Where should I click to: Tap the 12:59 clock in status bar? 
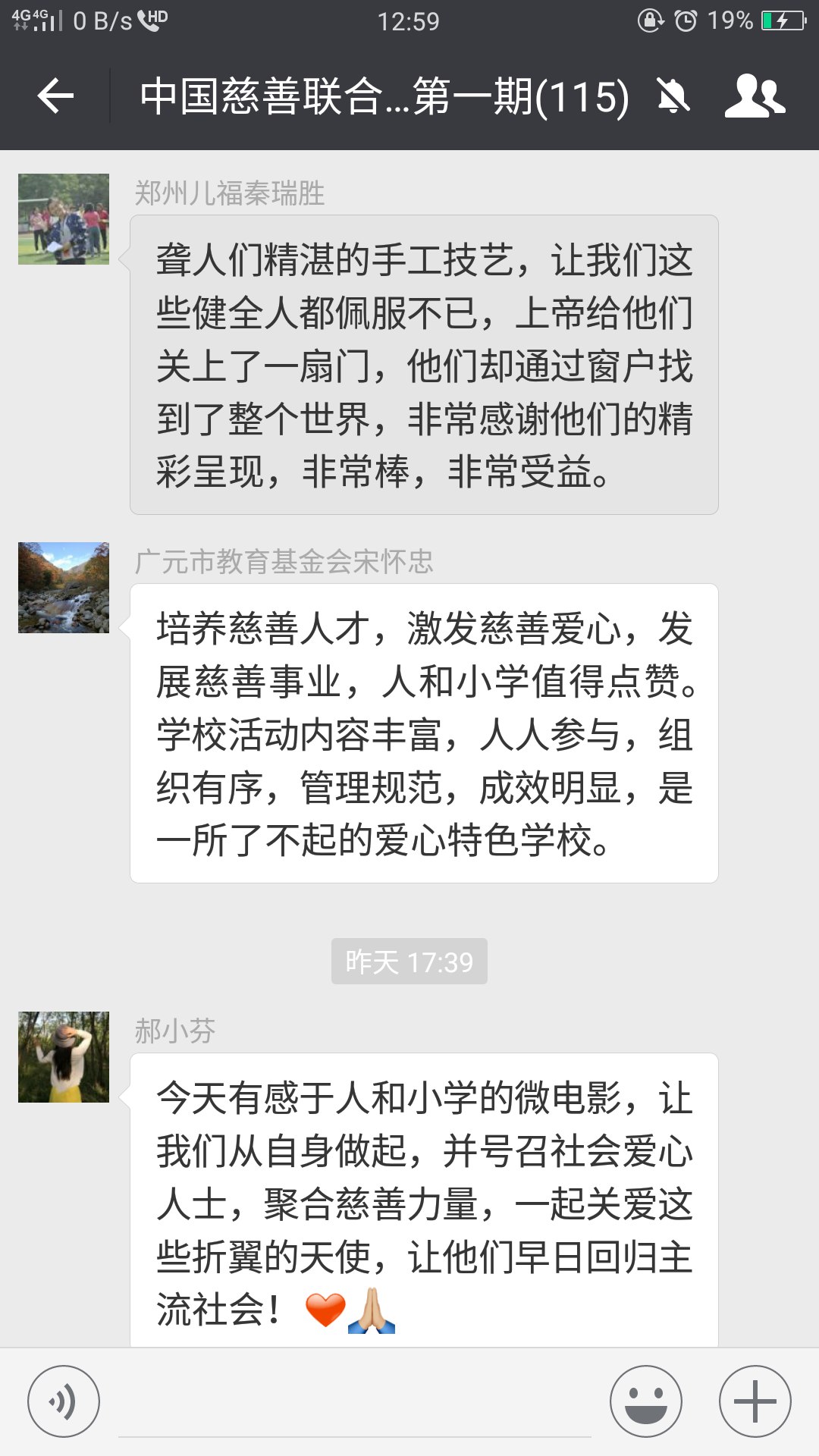[409, 20]
